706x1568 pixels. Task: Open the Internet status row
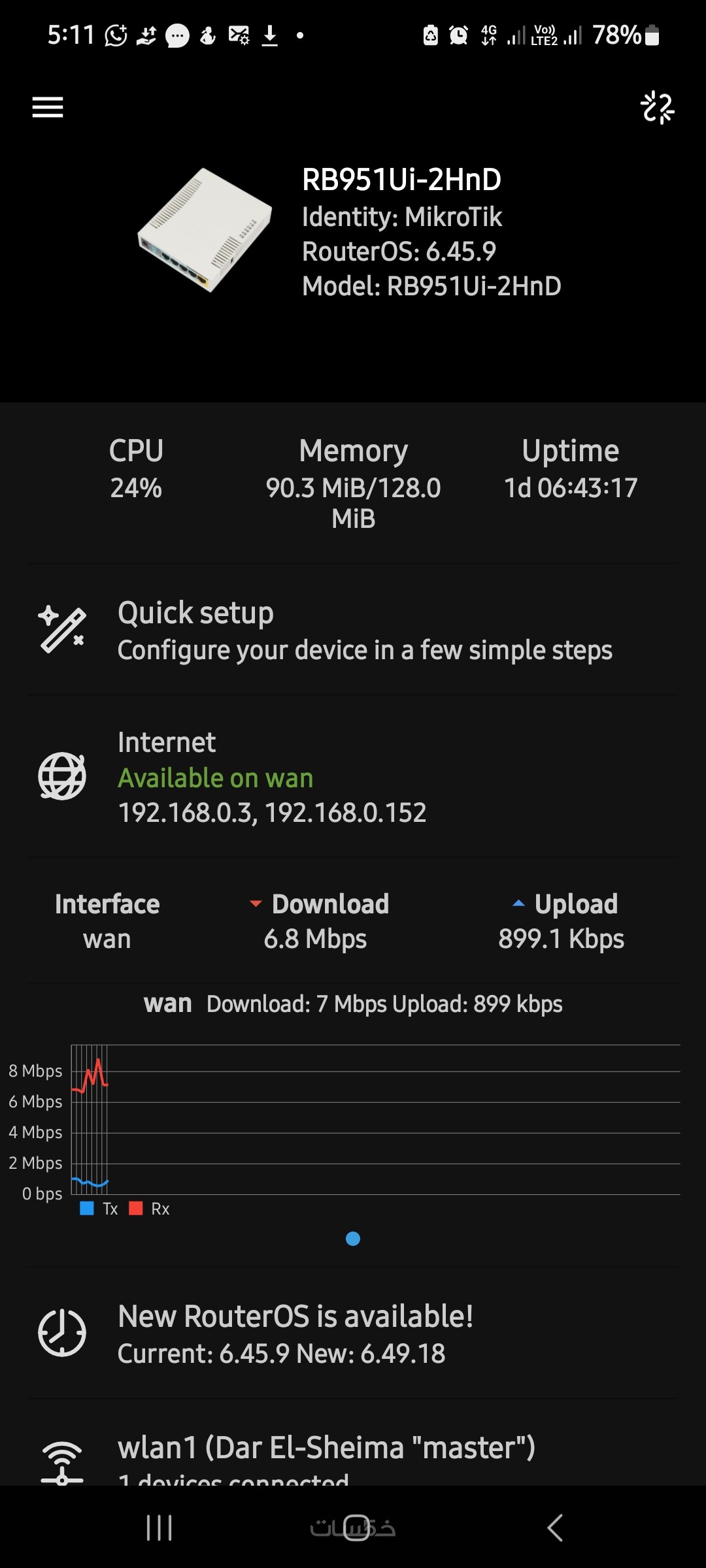[353, 777]
